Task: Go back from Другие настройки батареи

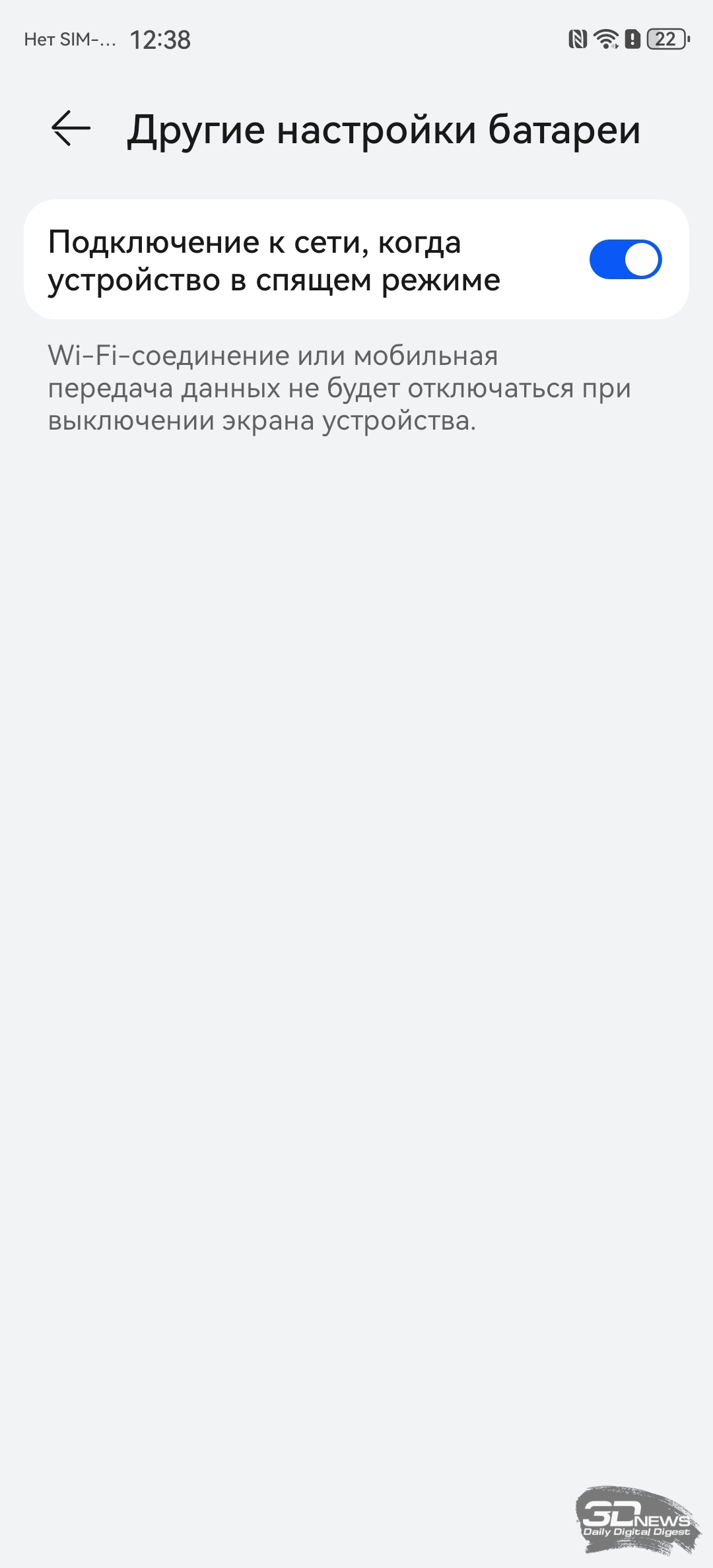Action: click(71, 128)
